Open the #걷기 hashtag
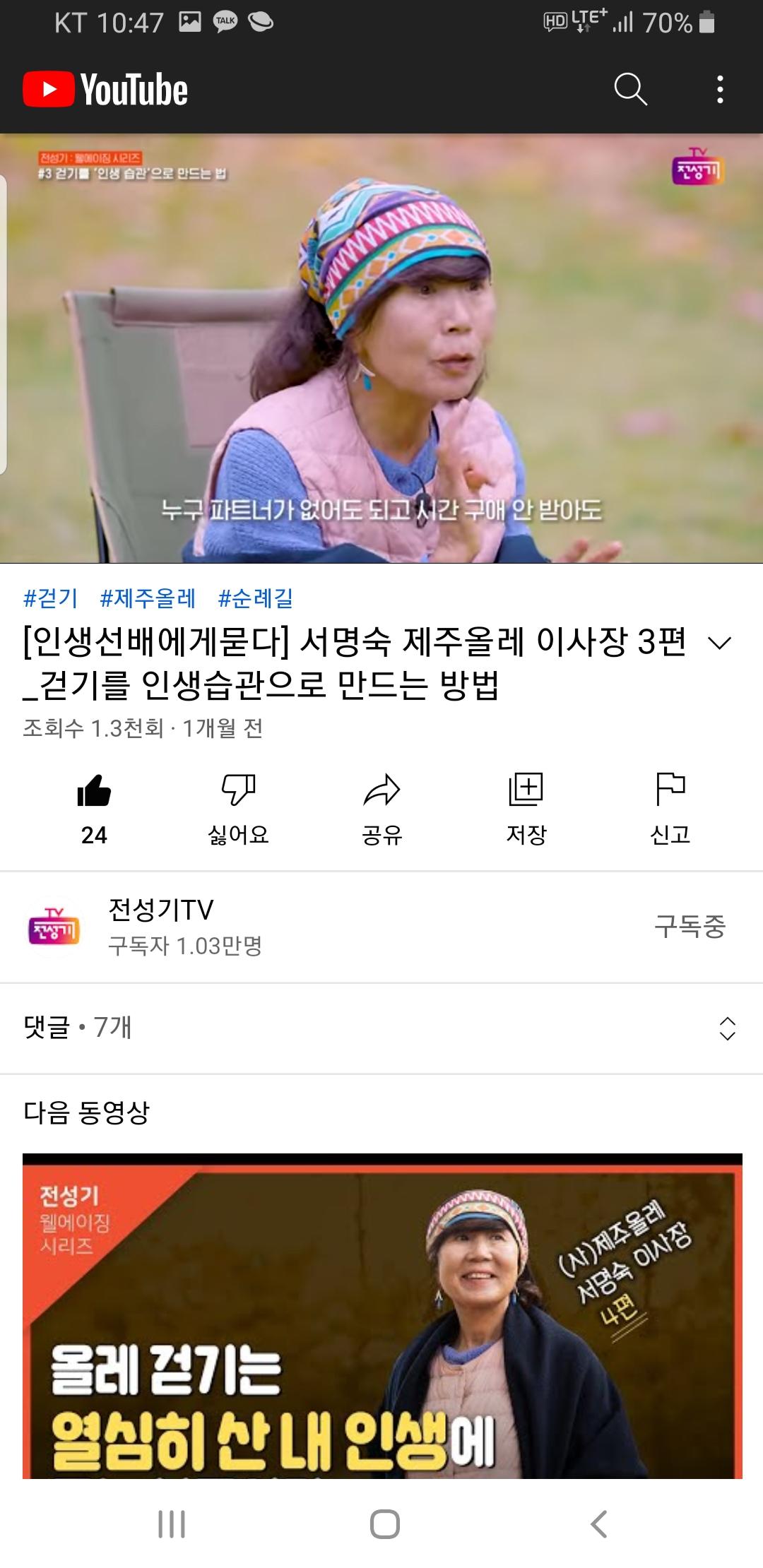 click(x=50, y=598)
